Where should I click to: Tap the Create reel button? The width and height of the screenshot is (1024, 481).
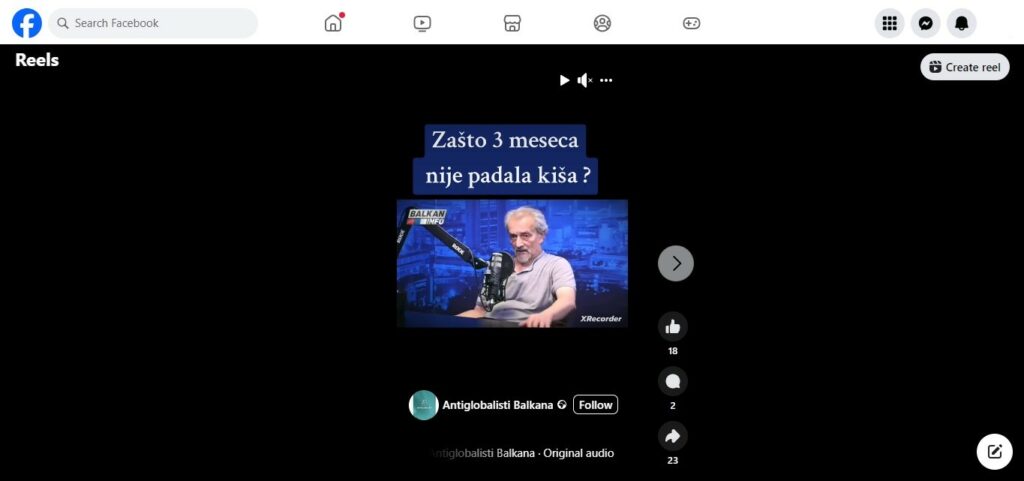964,67
